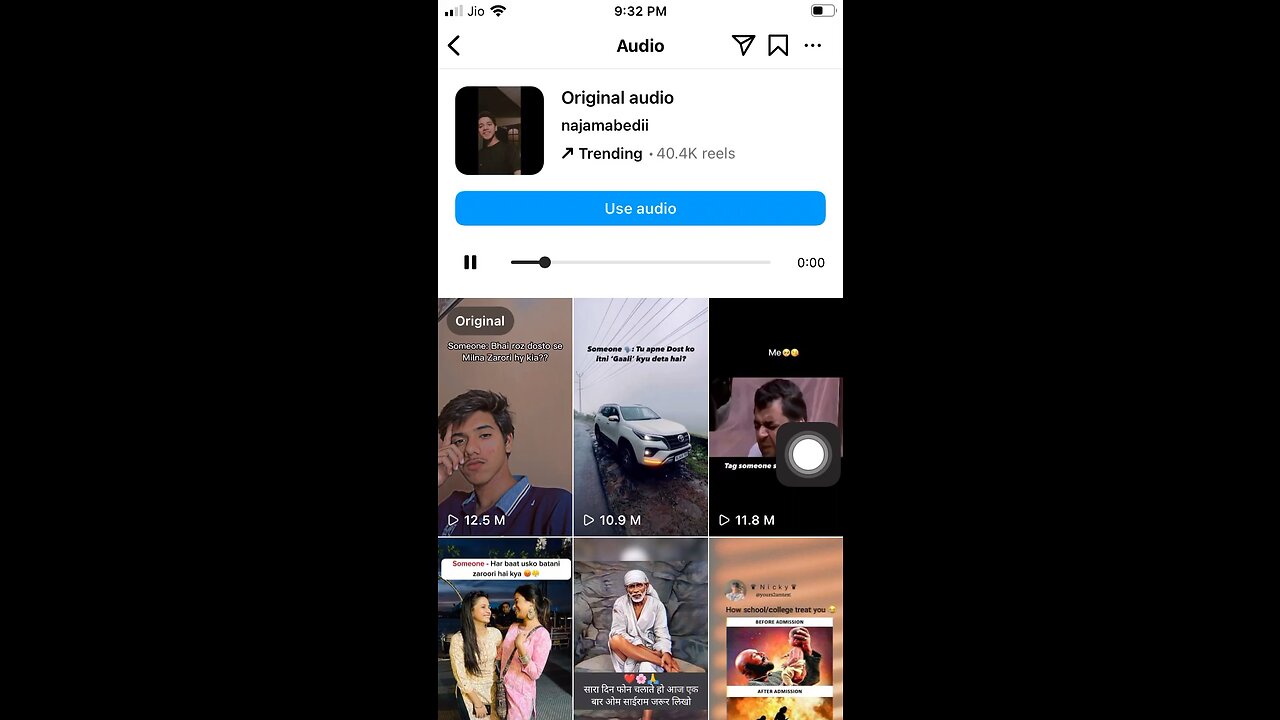Image resolution: width=1280 pixels, height=720 pixels.
Task: Tap the audio progress slider
Action: (640, 262)
